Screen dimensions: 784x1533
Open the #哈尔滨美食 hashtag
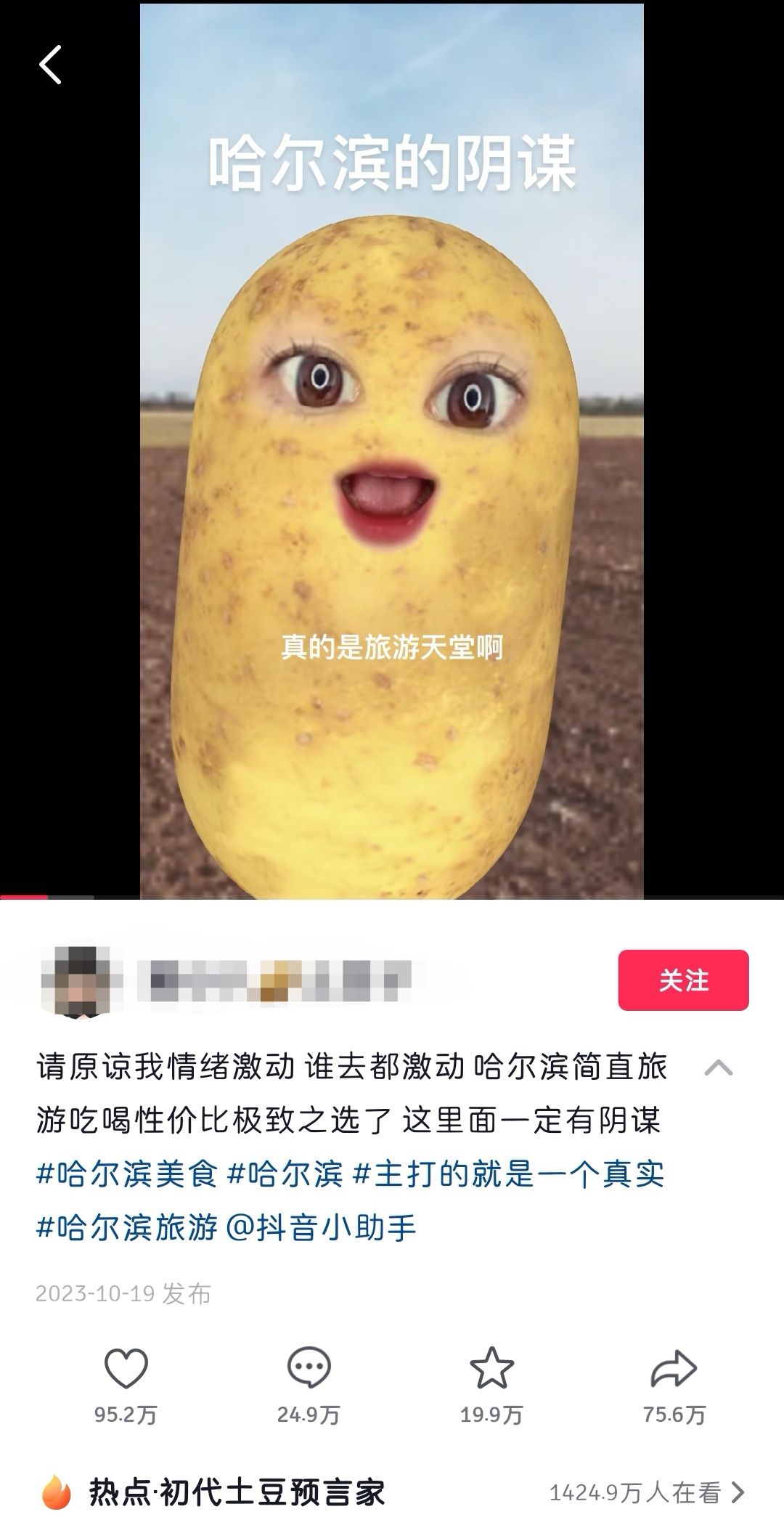pyautogui.click(x=127, y=1174)
